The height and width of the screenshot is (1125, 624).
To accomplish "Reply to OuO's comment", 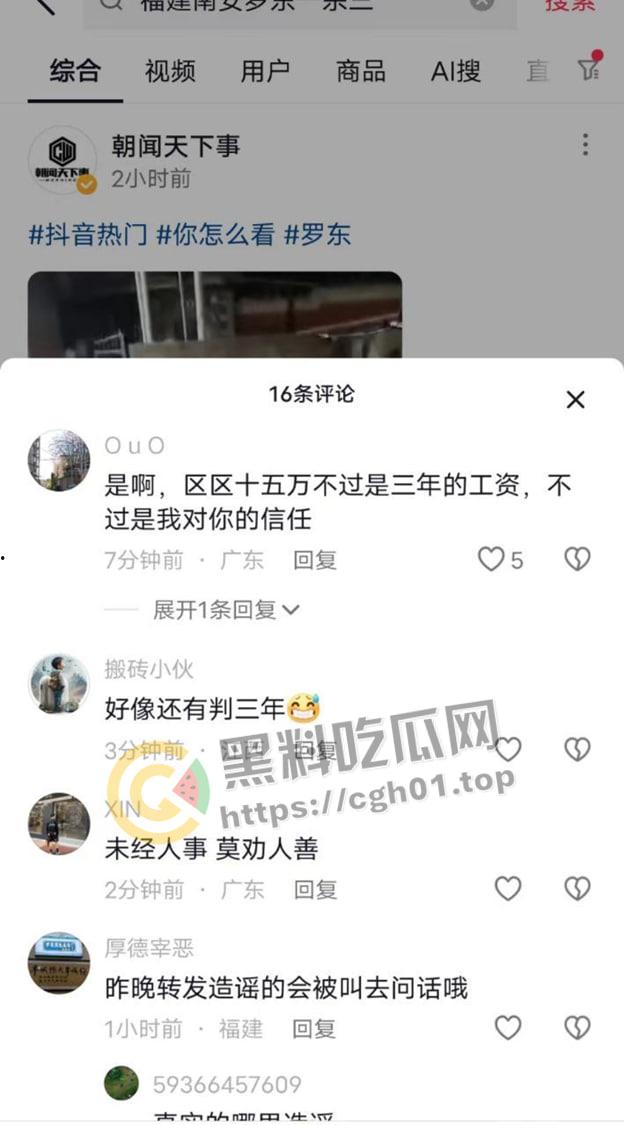I will pyautogui.click(x=315, y=560).
